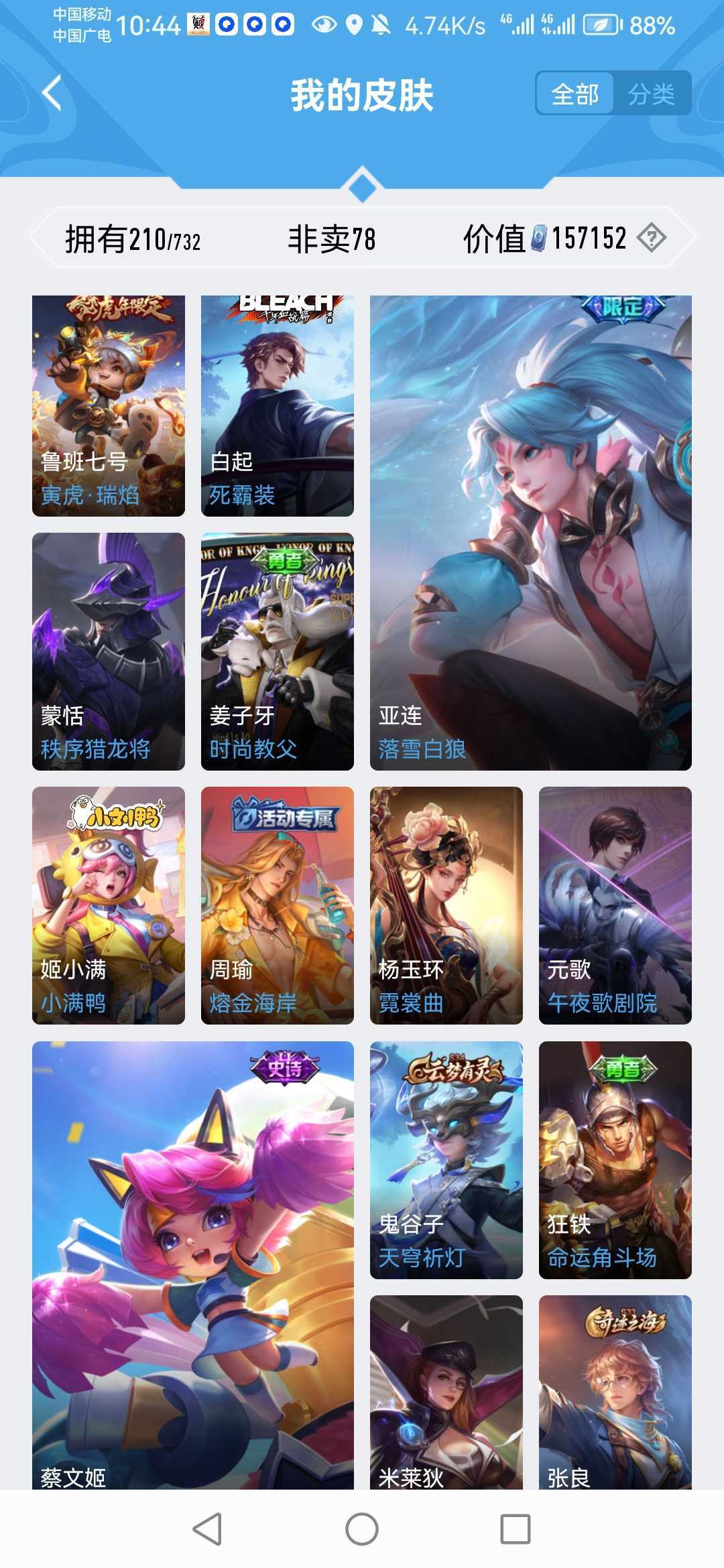Open 周瑜 熔金海岸 skin
Screen dimensions: 724x1568
point(277,905)
